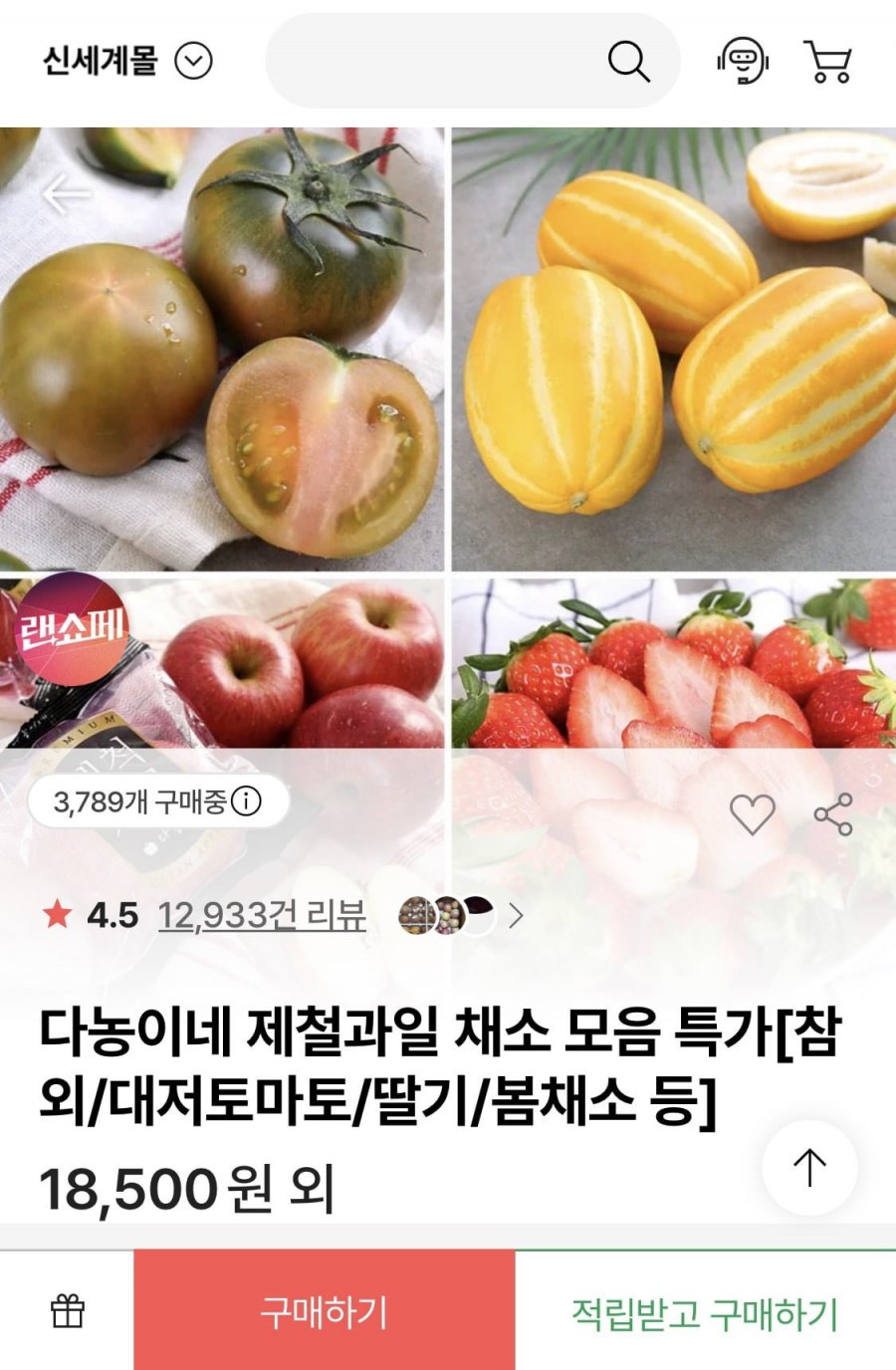
Task: Jump back to top of page
Action: [809, 1167]
